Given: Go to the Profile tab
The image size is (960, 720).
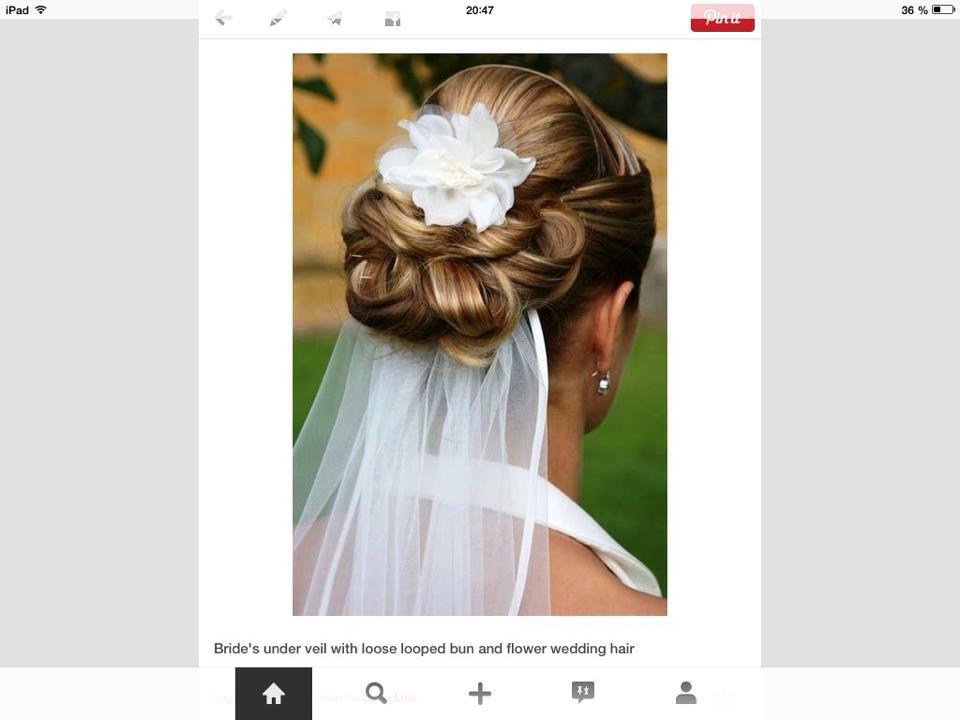Looking at the screenshot, I should tap(686, 693).
